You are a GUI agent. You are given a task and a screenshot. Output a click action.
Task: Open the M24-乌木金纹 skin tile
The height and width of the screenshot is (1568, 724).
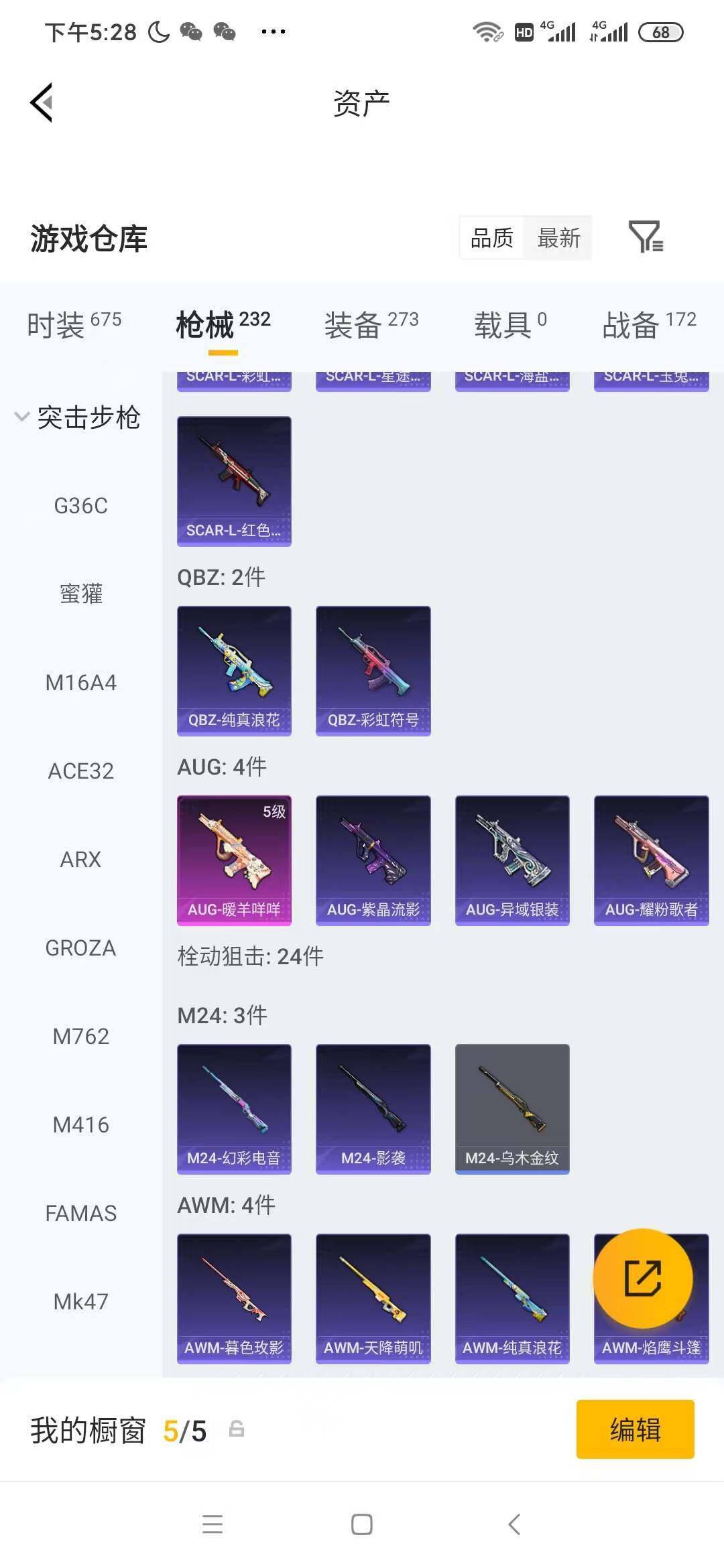512,1109
